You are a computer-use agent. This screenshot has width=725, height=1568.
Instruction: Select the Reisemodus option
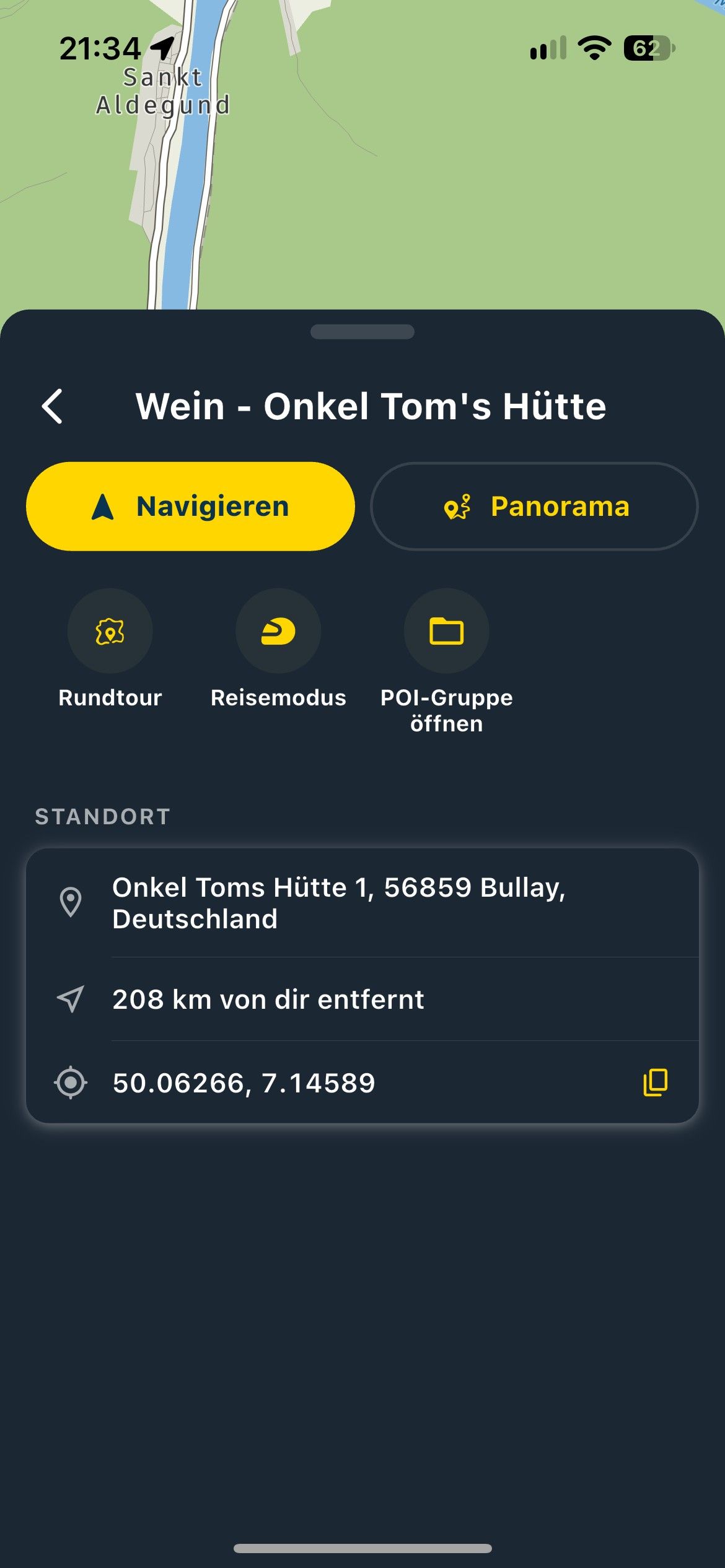click(x=278, y=631)
